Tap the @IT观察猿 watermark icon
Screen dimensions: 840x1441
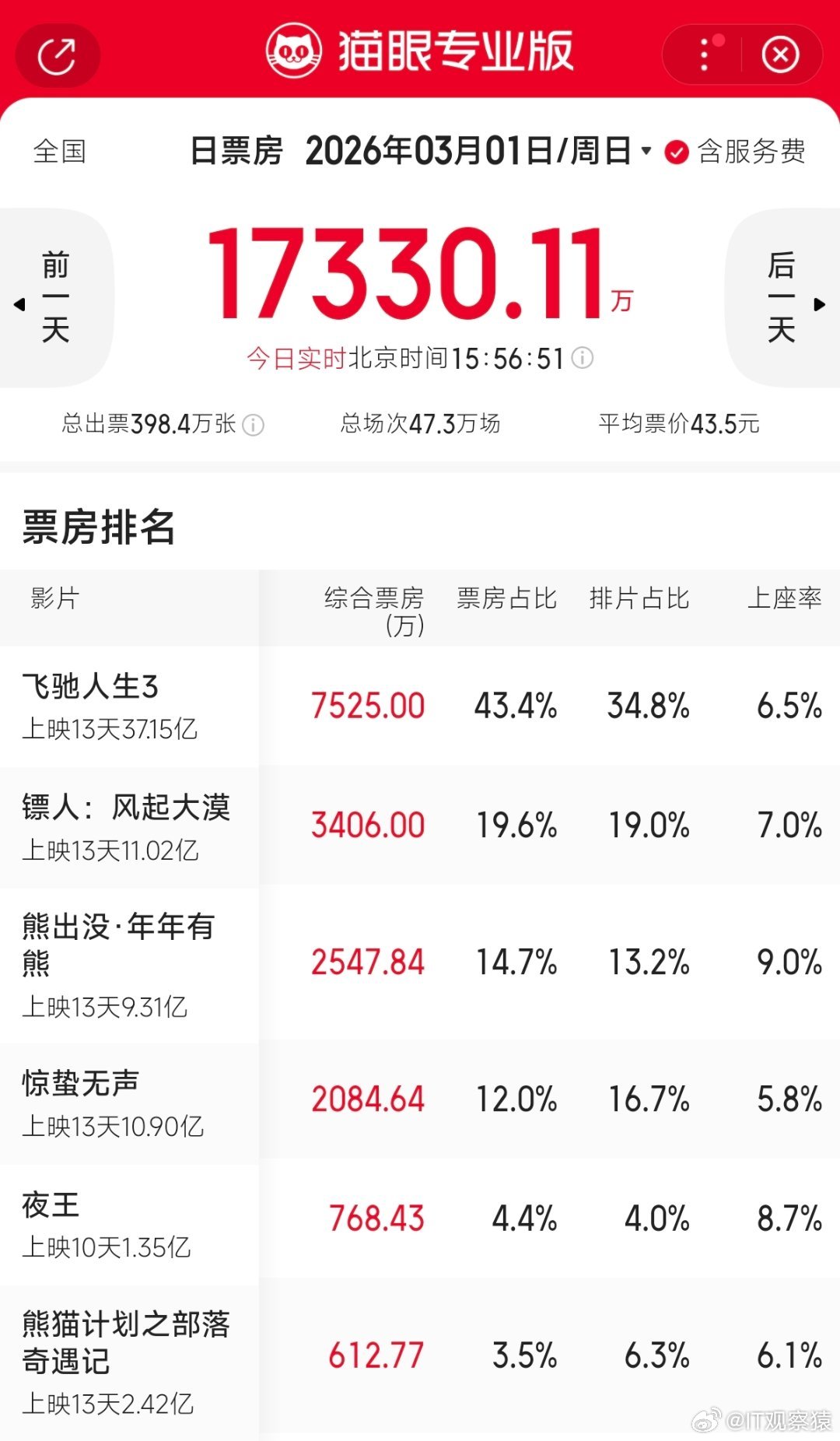tap(705, 1418)
